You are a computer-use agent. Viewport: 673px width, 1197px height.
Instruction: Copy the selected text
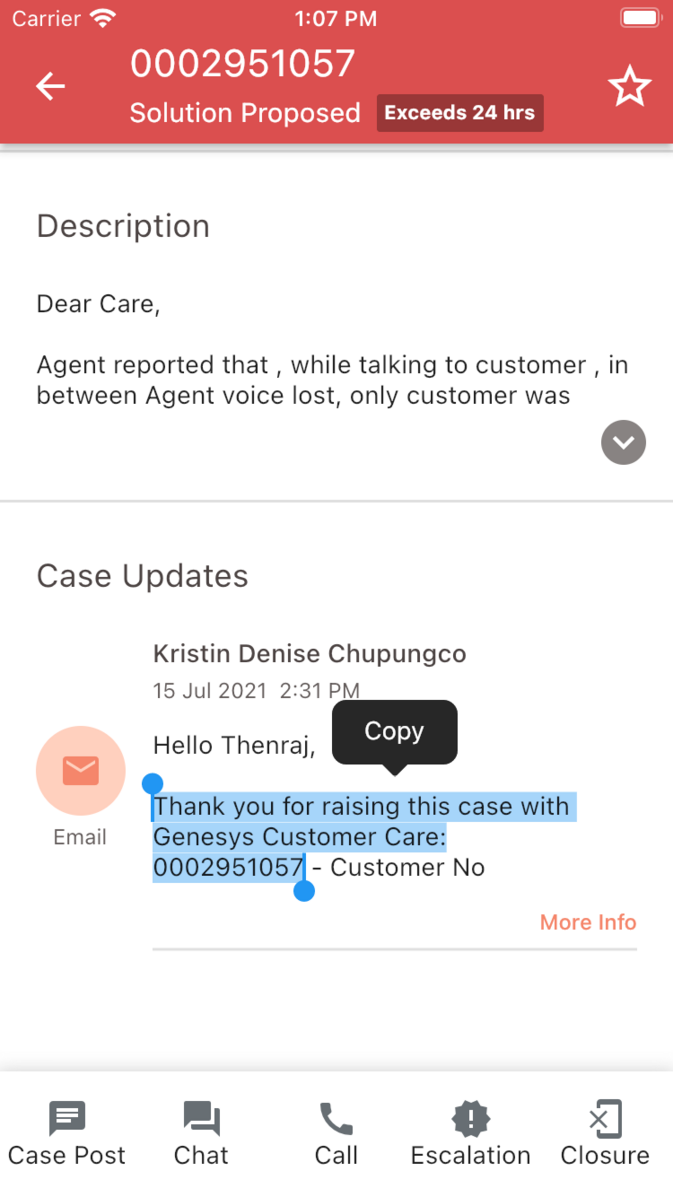pyautogui.click(x=394, y=731)
